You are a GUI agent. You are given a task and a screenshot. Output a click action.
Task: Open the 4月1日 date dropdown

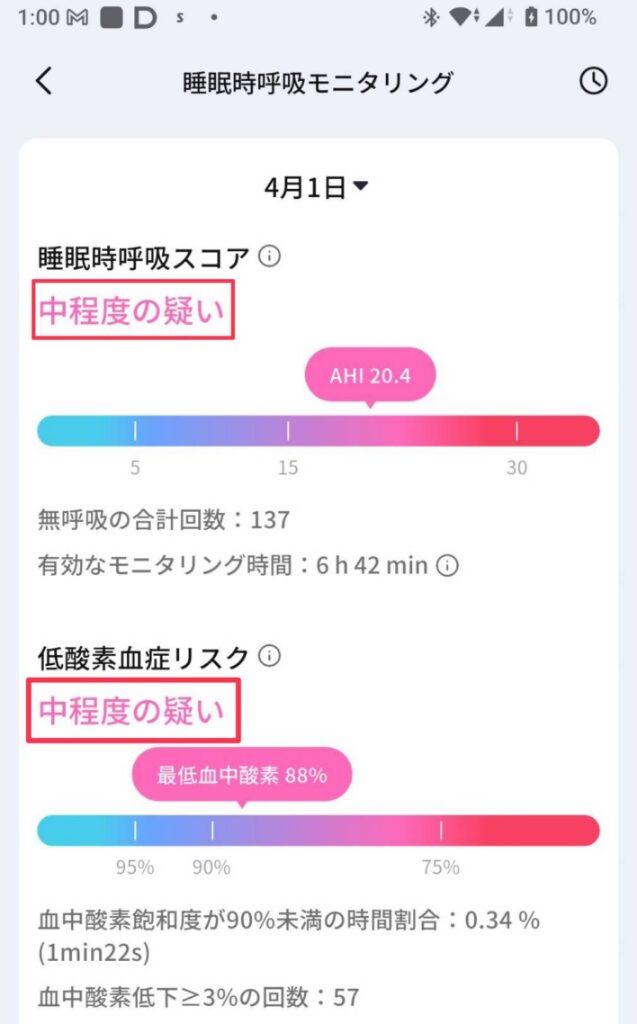[317, 187]
